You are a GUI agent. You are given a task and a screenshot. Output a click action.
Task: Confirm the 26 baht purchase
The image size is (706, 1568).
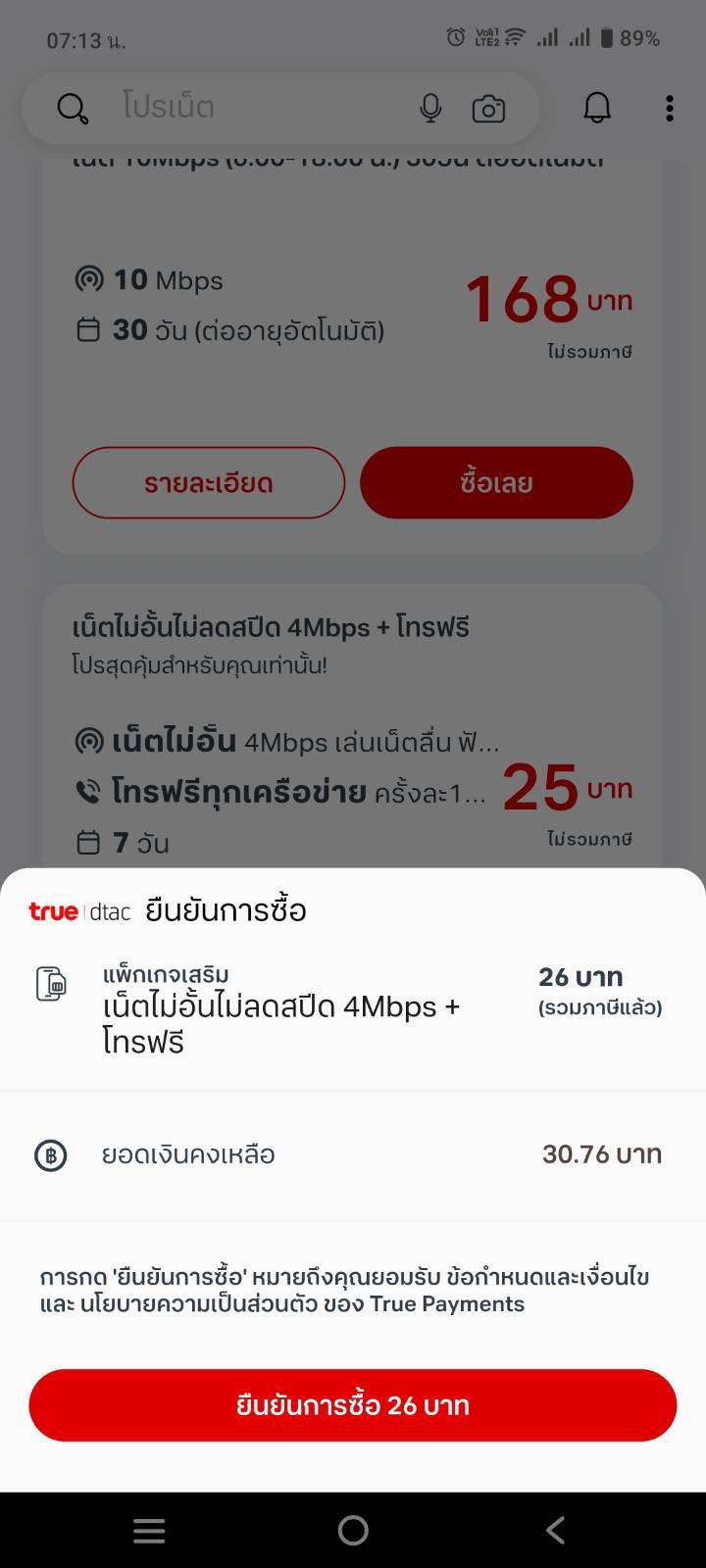pos(353,1404)
